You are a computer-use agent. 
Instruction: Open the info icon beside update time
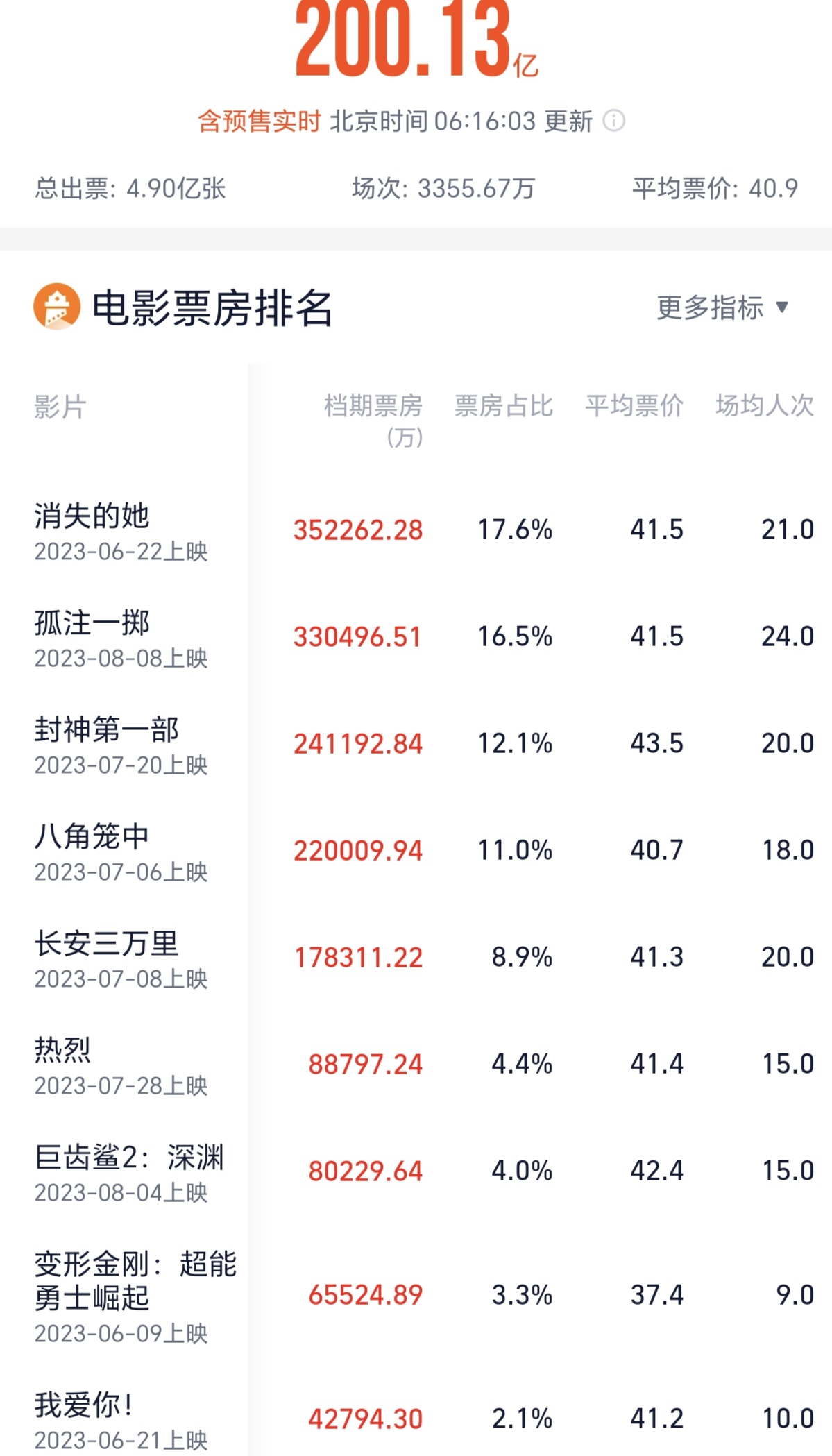point(613,121)
